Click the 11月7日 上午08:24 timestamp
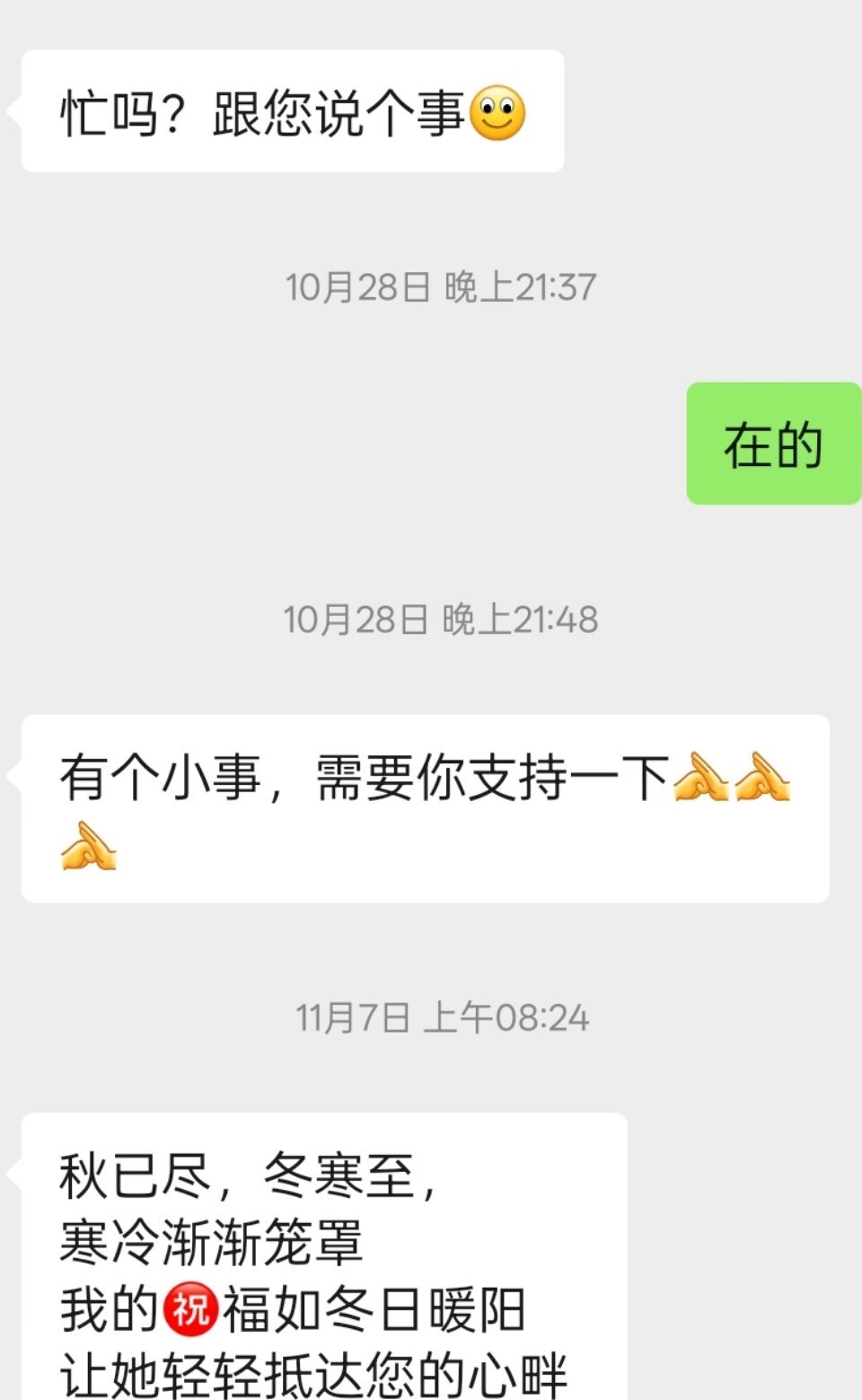The image size is (862, 1400). coord(442,1017)
